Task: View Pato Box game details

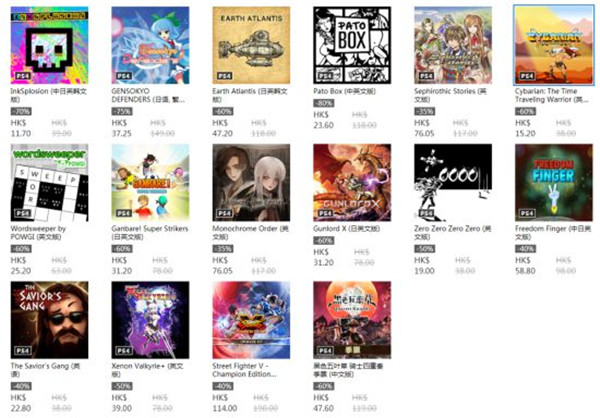Action: click(x=351, y=44)
